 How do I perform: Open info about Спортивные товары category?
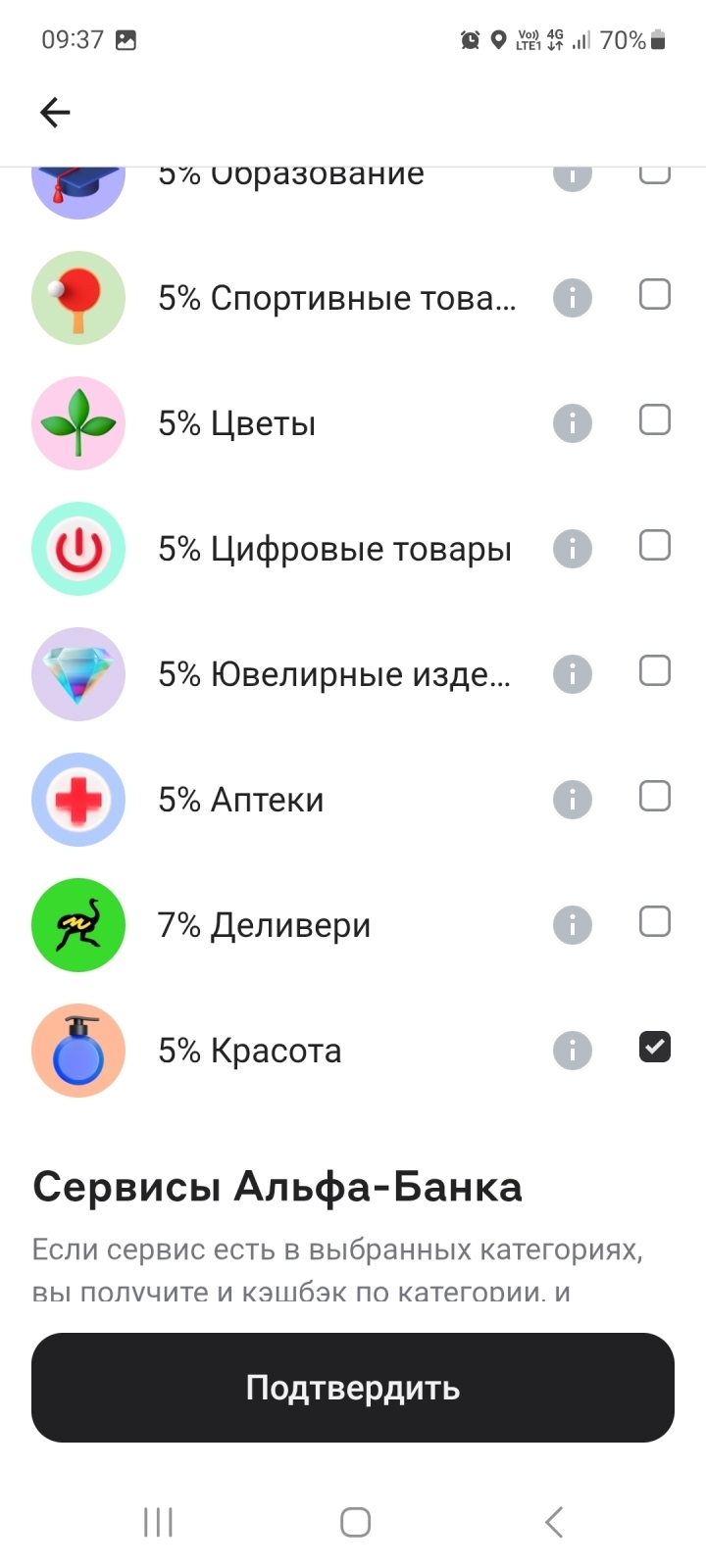[573, 298]
